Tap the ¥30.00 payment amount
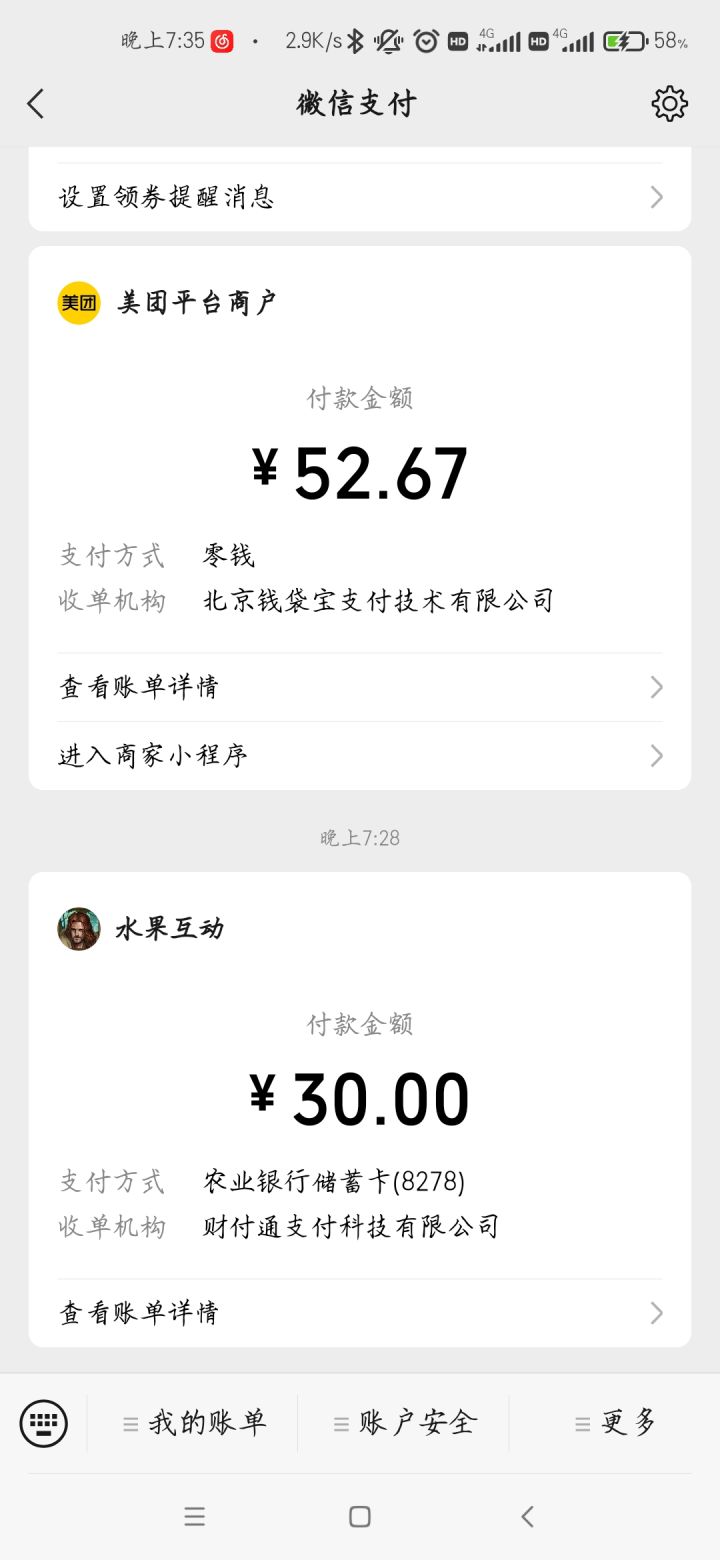This screenshot has width=720, height=1560. [360, 1097]
